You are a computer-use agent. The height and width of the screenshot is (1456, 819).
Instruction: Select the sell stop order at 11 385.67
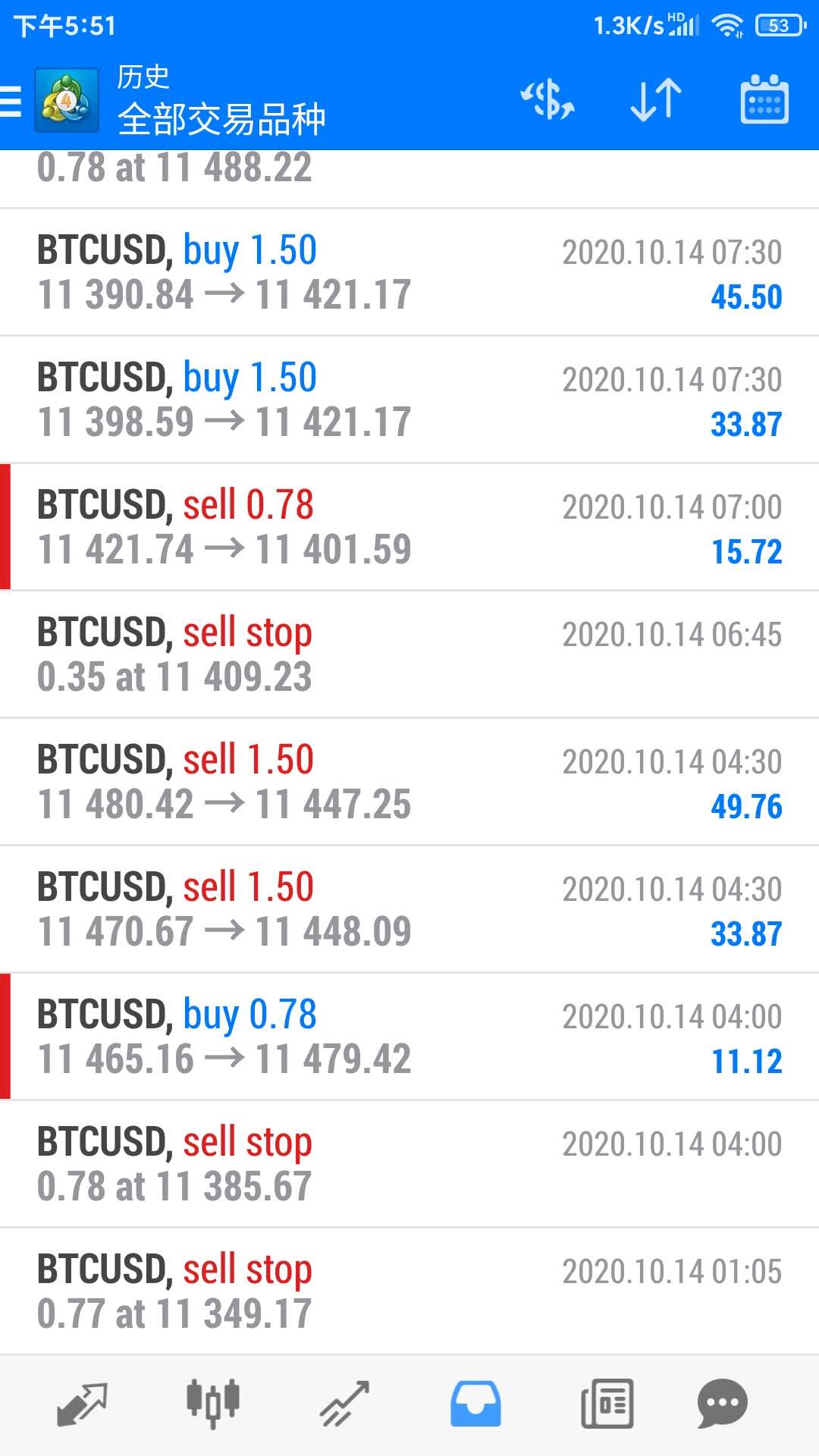409,1164
